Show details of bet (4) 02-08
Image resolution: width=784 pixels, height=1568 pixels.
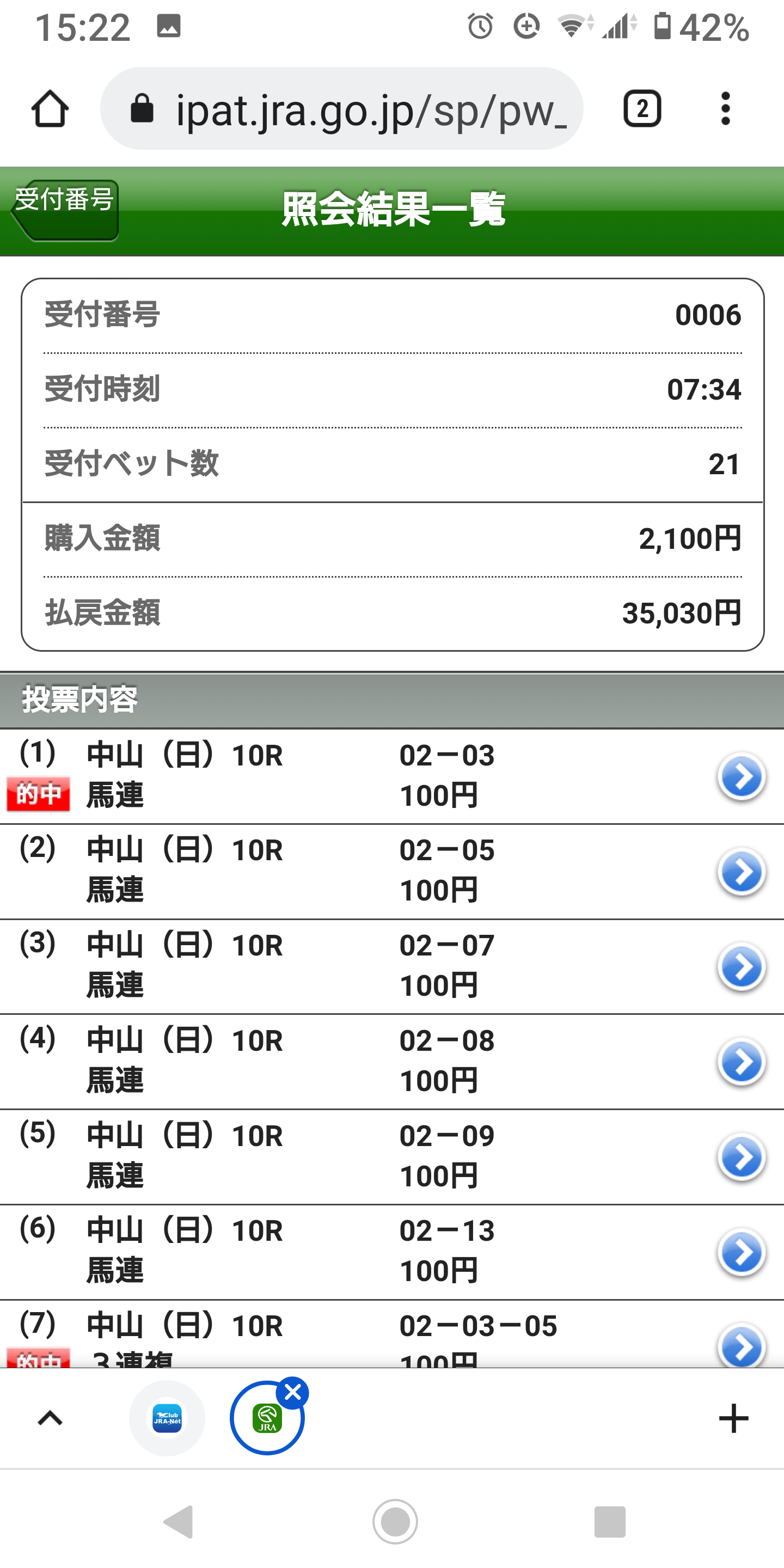pyautogui.click(x=741, y=1062)
